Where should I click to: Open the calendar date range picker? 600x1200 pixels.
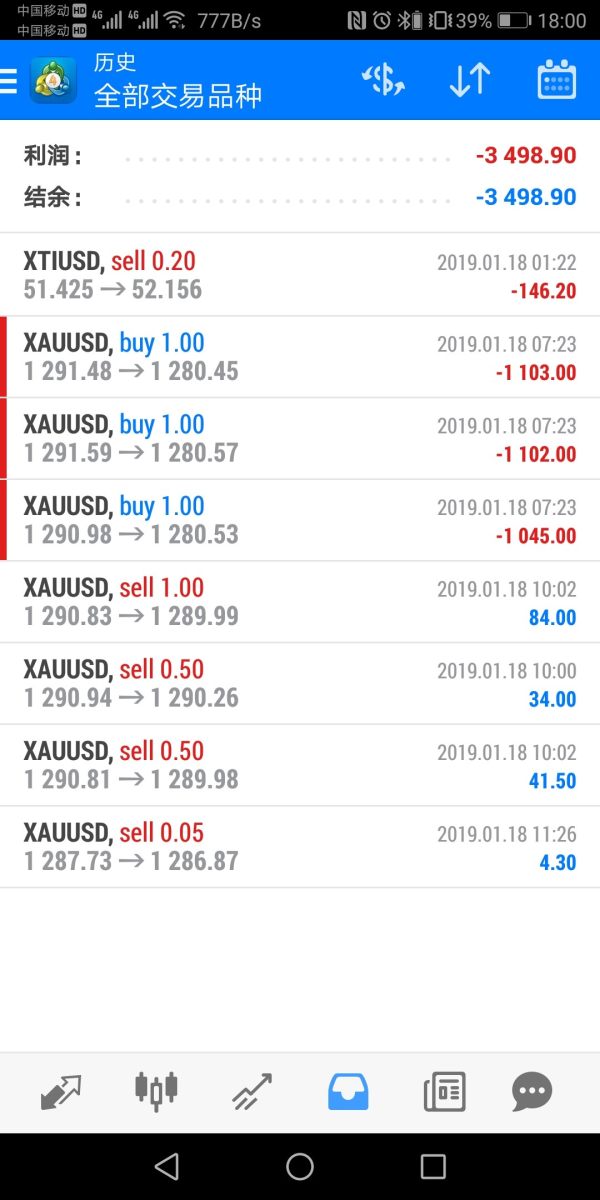[557, 81]
